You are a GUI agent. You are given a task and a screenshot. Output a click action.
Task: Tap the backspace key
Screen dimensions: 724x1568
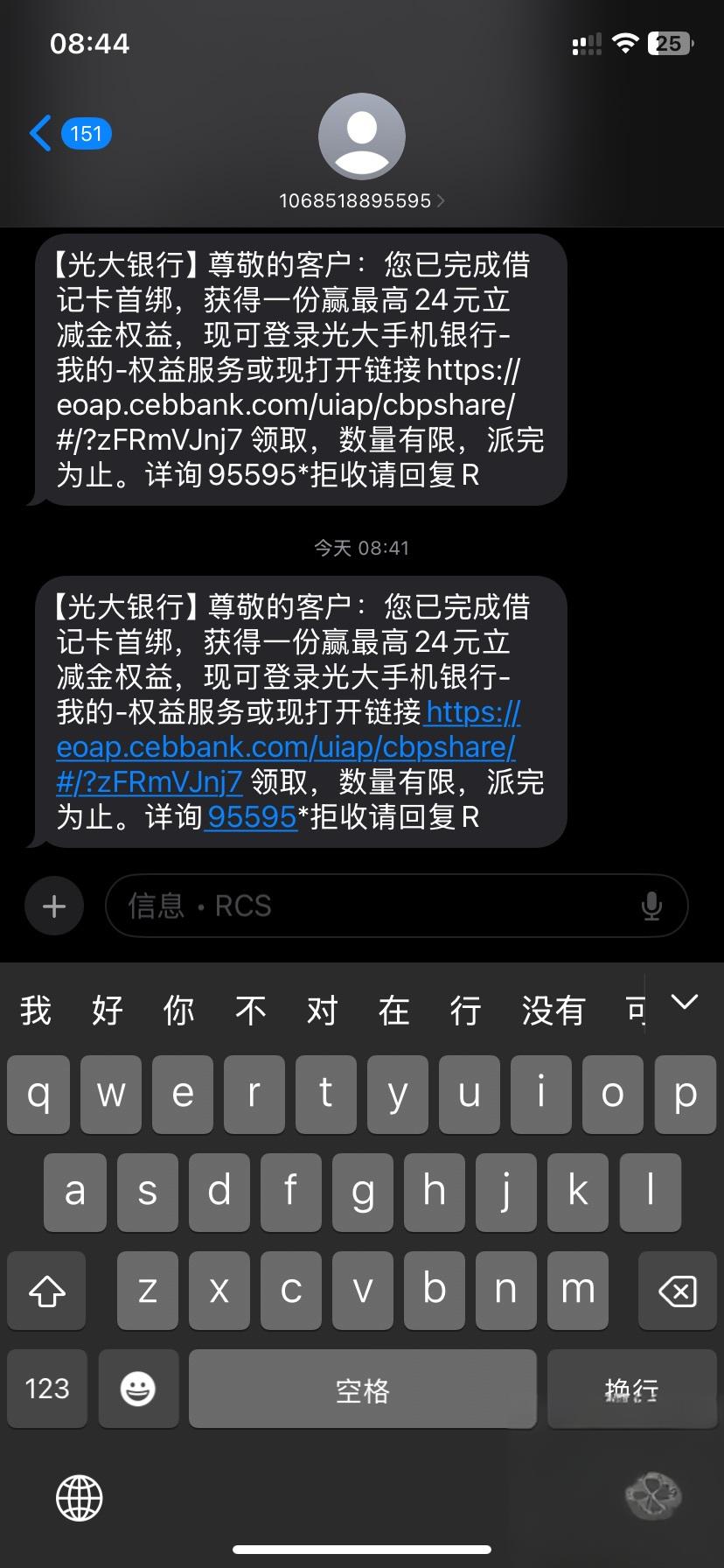point(677,1291)
